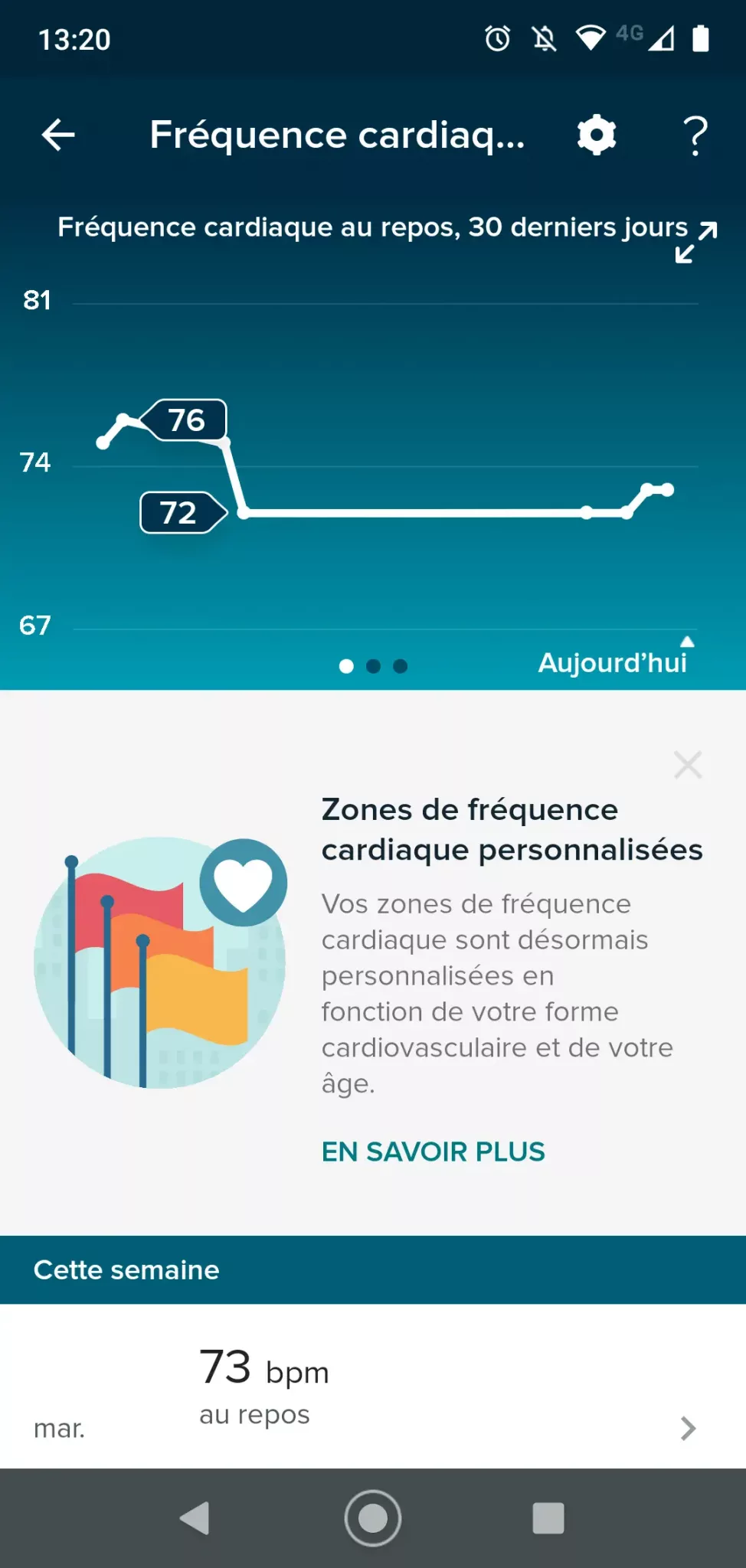Open heart rate settings gear
The height and width of the screenshot is (1568, 746).
click(x=597, y=136)
